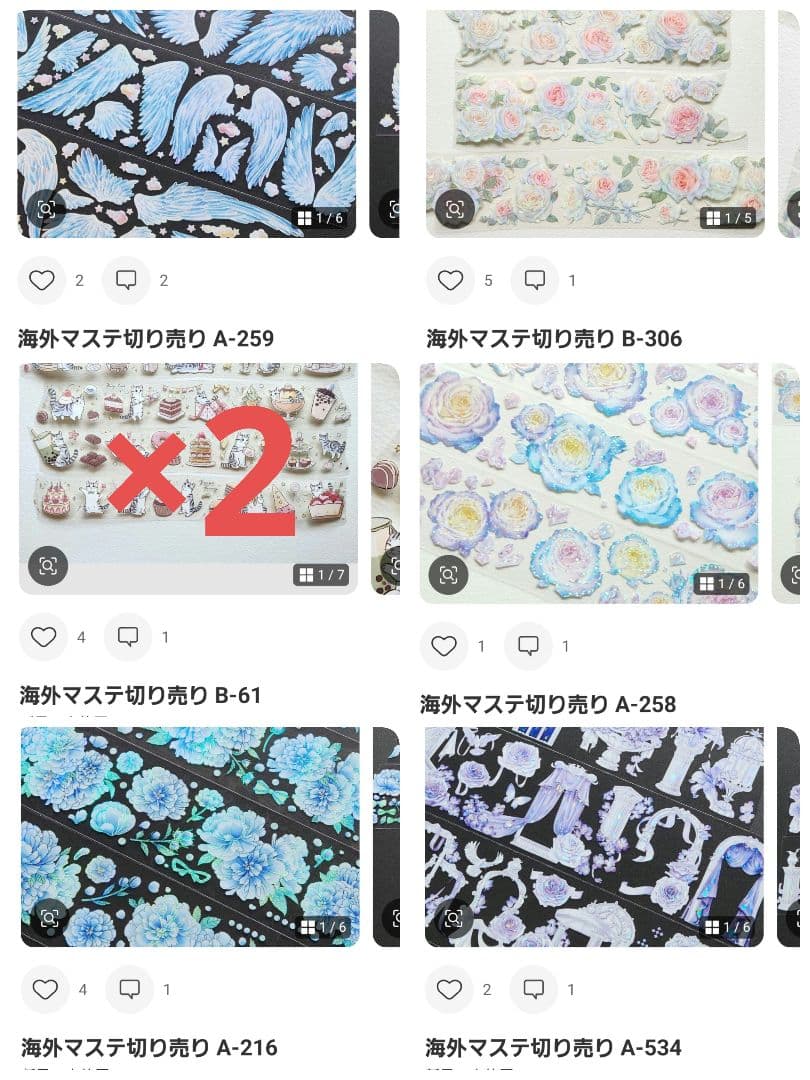Open comments on the A-259 listing
This screenshot has width=810, height=1080.
tap(125, 281)
